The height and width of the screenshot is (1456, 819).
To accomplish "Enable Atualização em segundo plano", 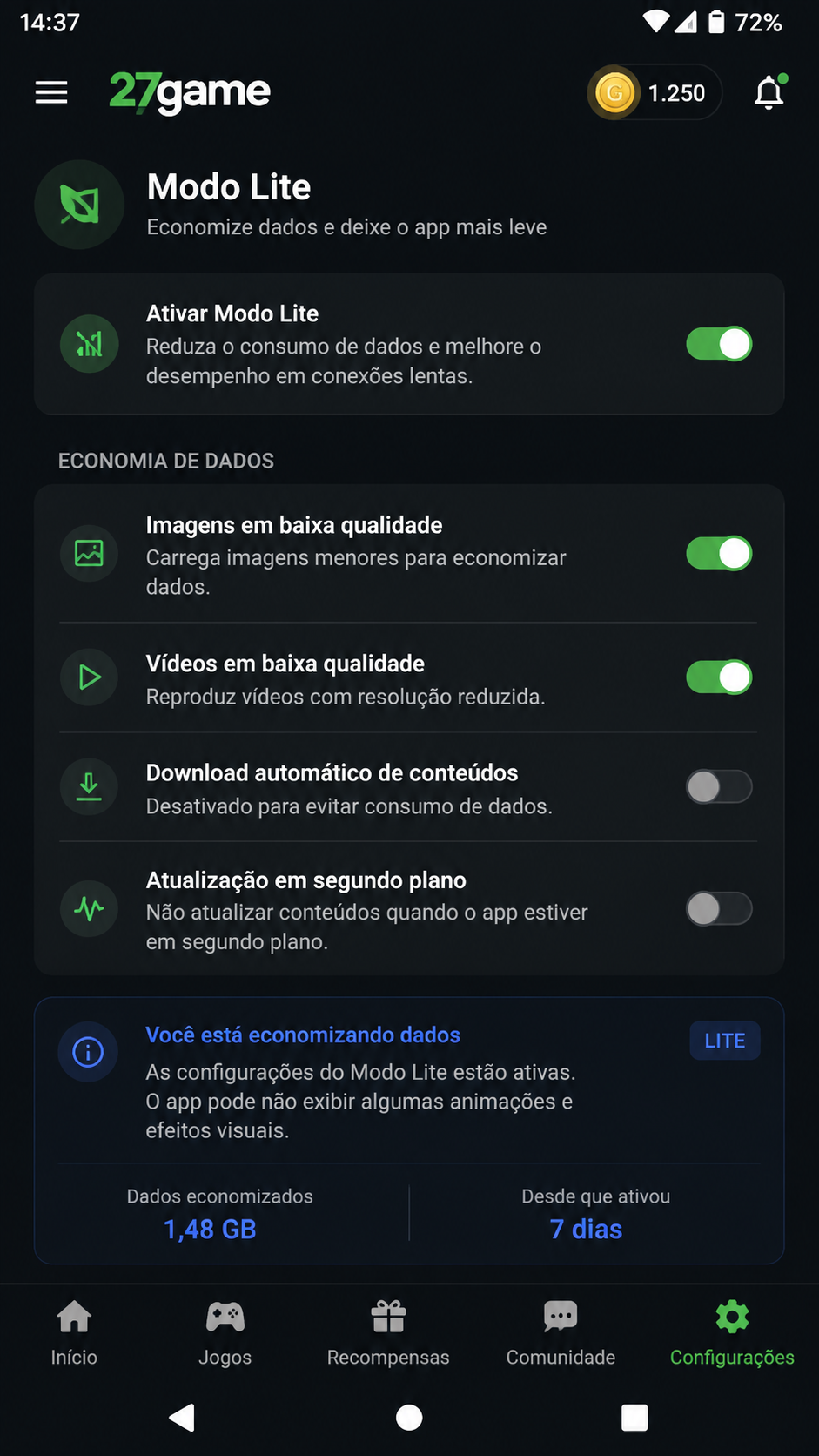I will point(719,909).
